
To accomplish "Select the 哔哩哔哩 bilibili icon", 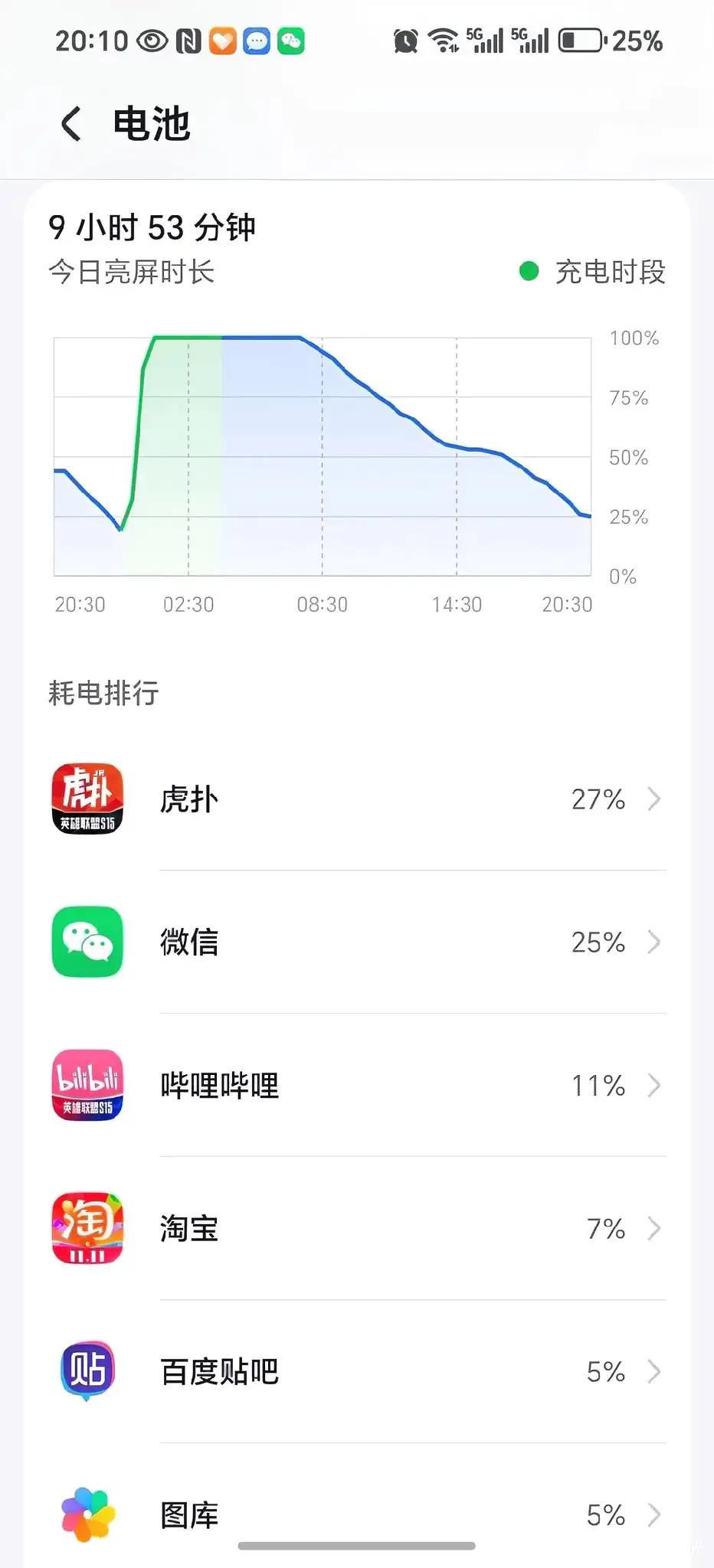I will [x=87, y=1085].
